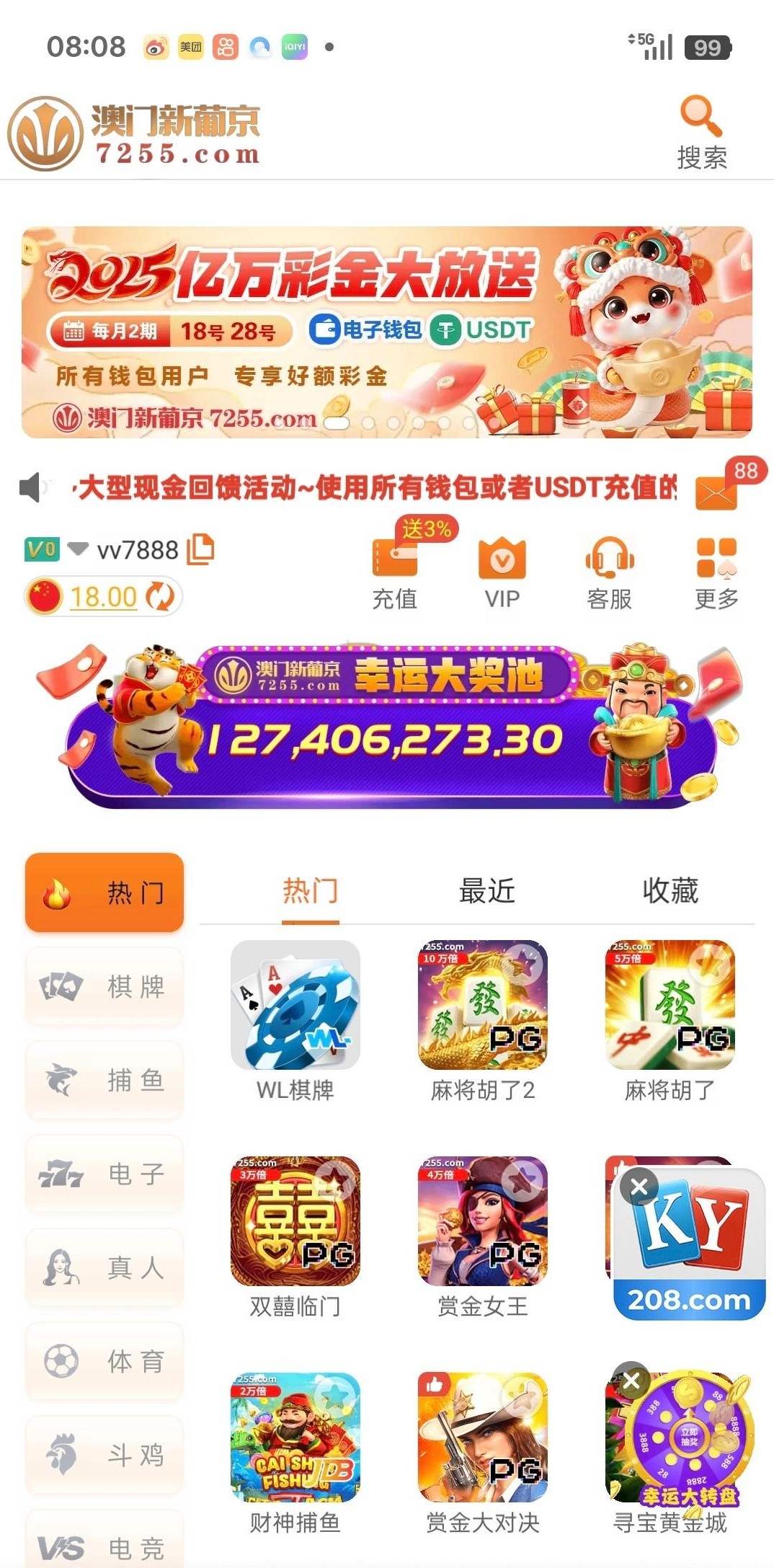
Task: Copy the username vv7888
Action: coord(200,549)
